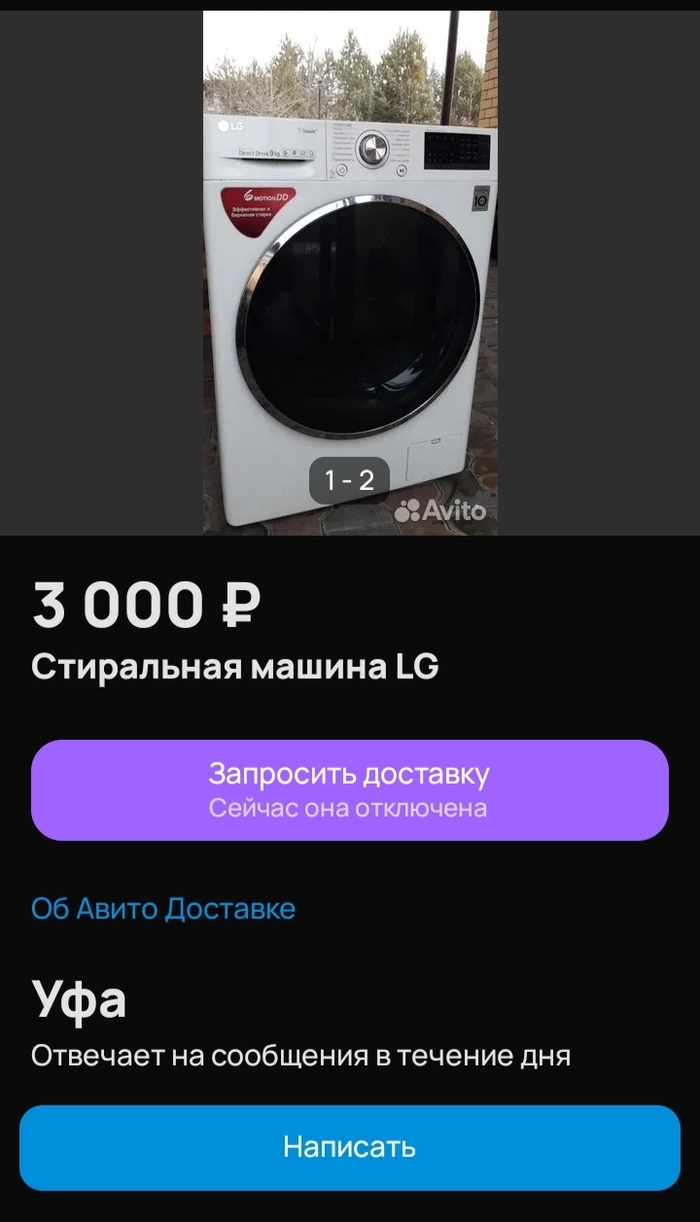Tap the Запросить доставку button
This screenshot has height=1222, width=700.
coord(349,789)
